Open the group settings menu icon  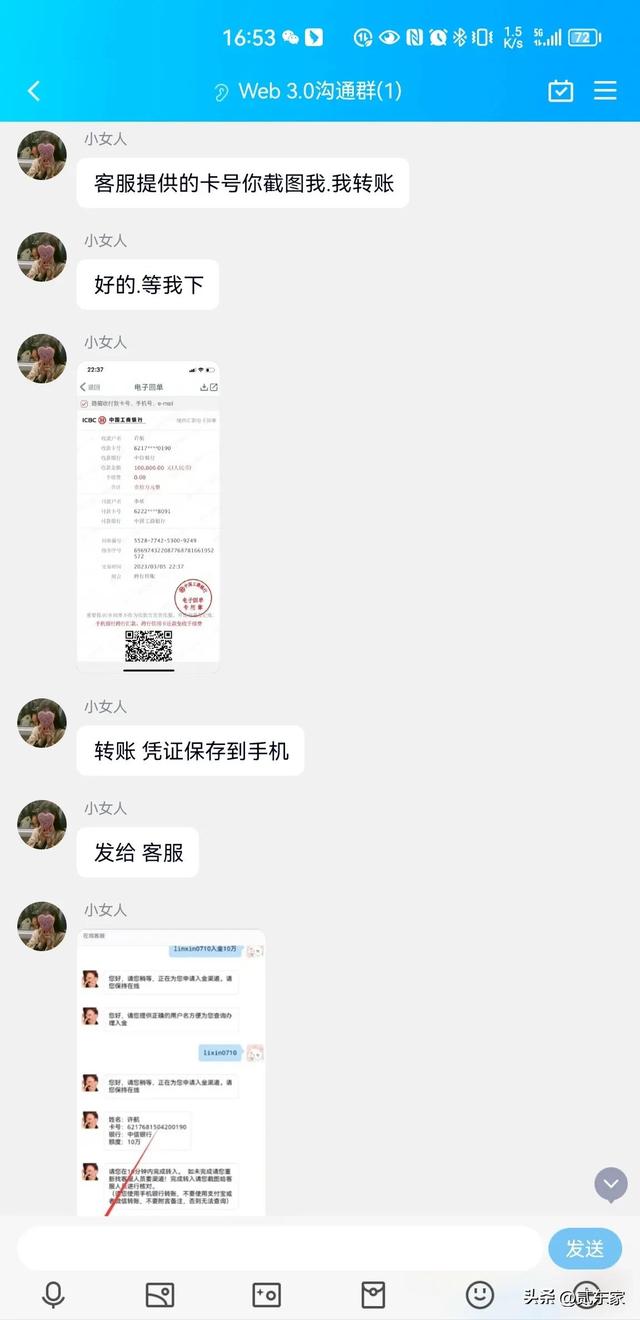[605, 91]
